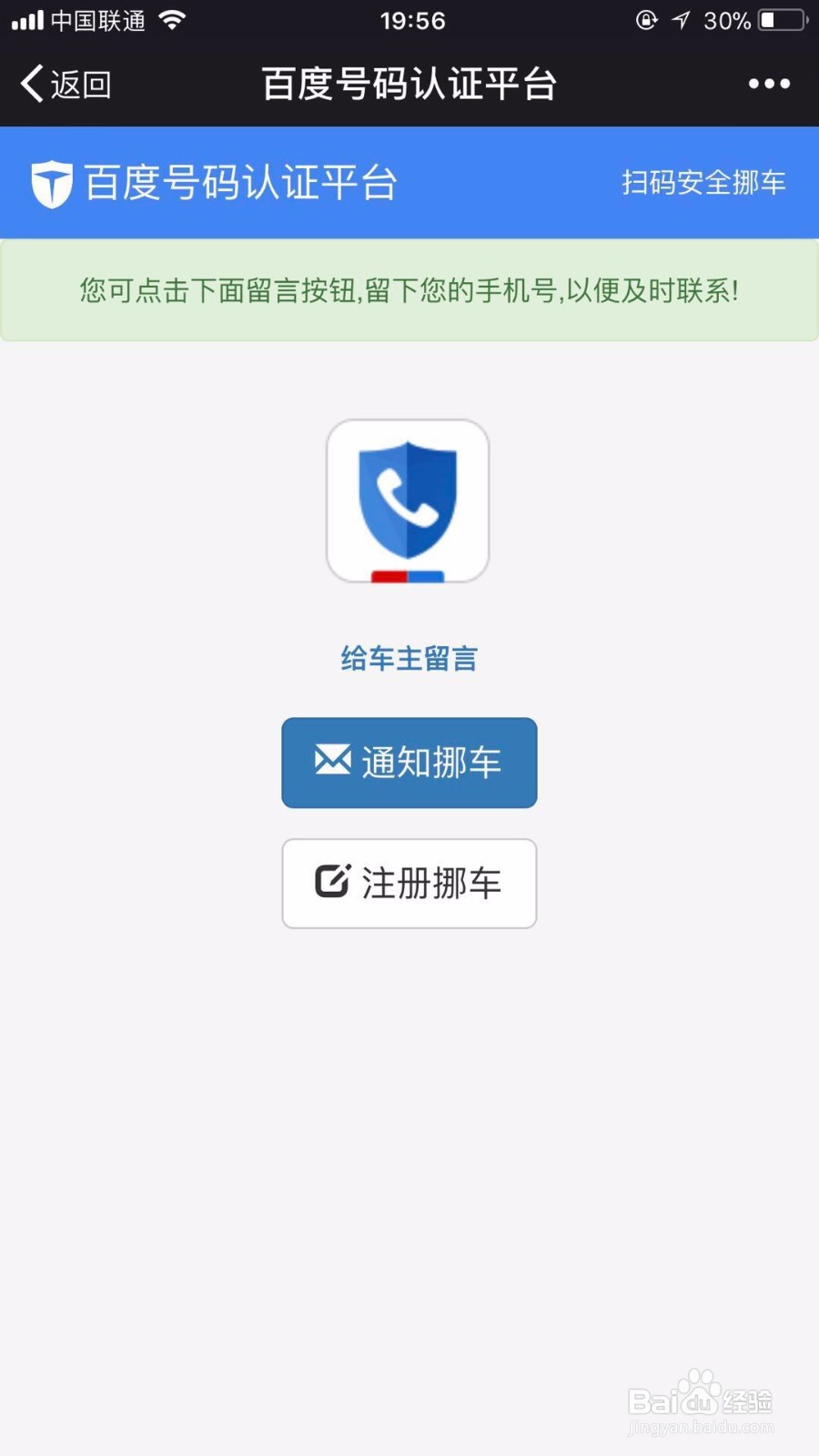Open the three-dot overflow menu

pyautogui.click(x=769, y=84)
